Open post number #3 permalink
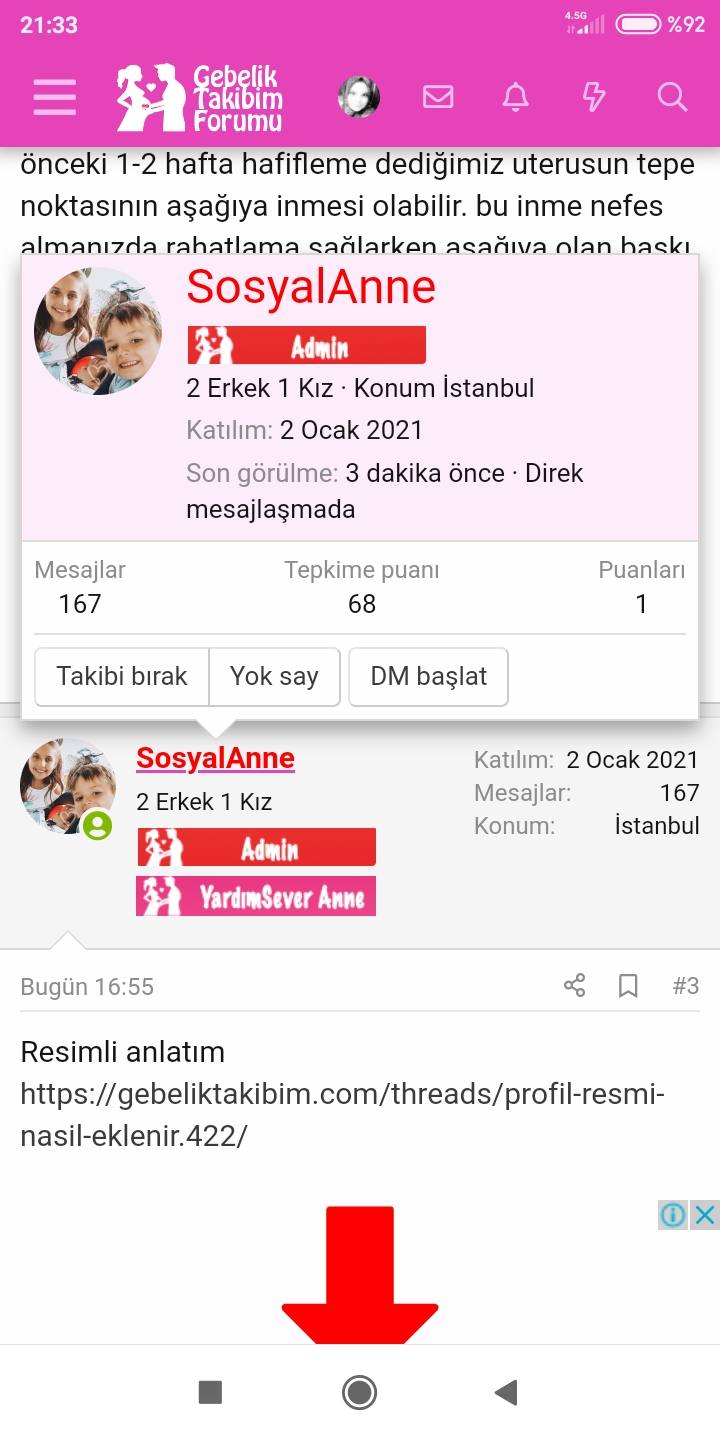This screenshot has width=720, height=1440. [x=685, y=987]
